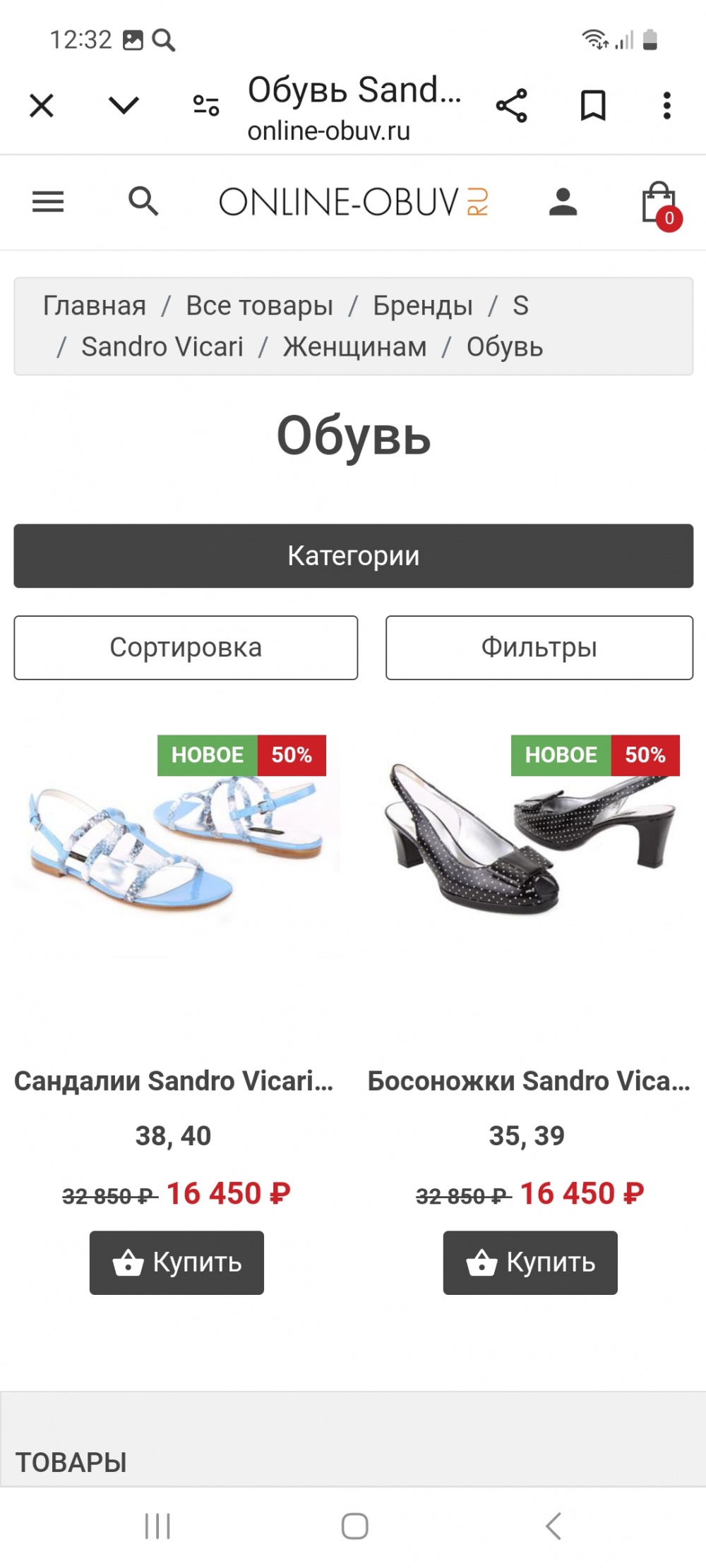Image resolution: width=706 pixels, height=1568 pixels.
Task: Open Sandro Vicari breadcrumb
Action: (x=162, y=347)
